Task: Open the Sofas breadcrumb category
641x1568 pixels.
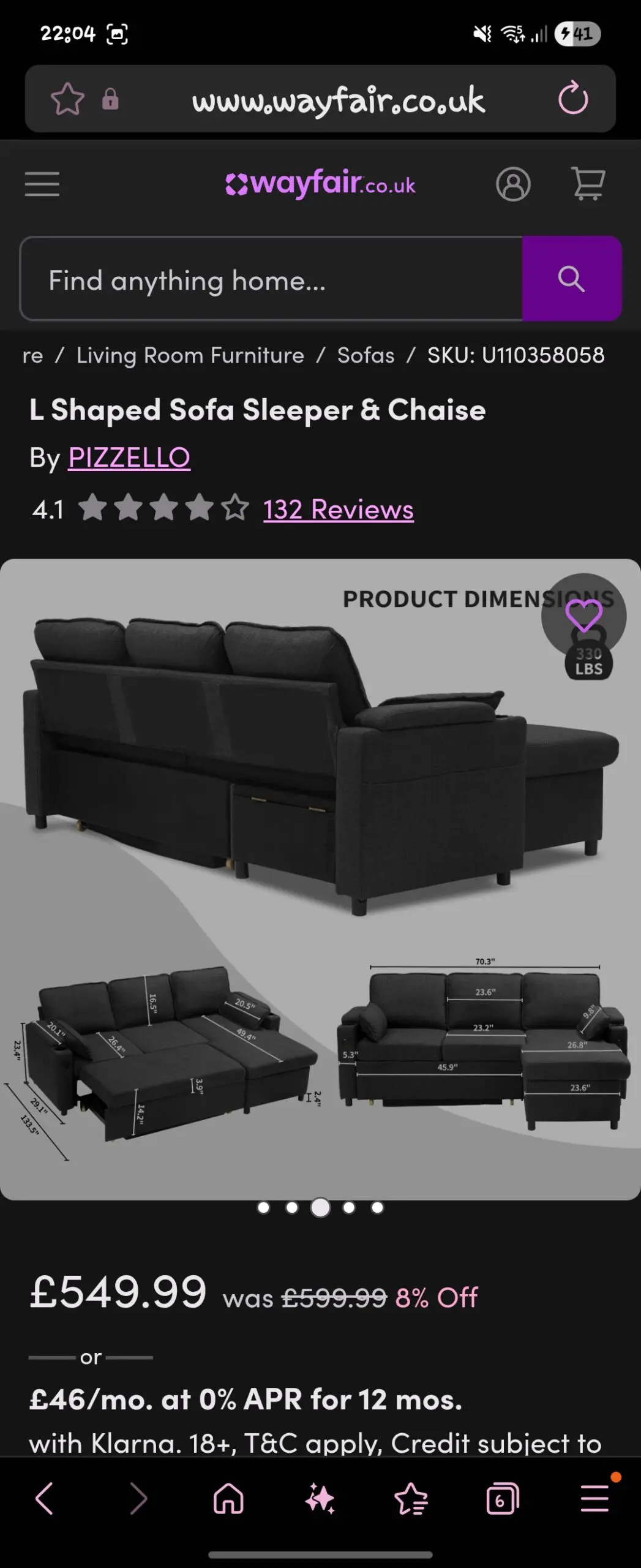Action: click(x=365, y=355)
